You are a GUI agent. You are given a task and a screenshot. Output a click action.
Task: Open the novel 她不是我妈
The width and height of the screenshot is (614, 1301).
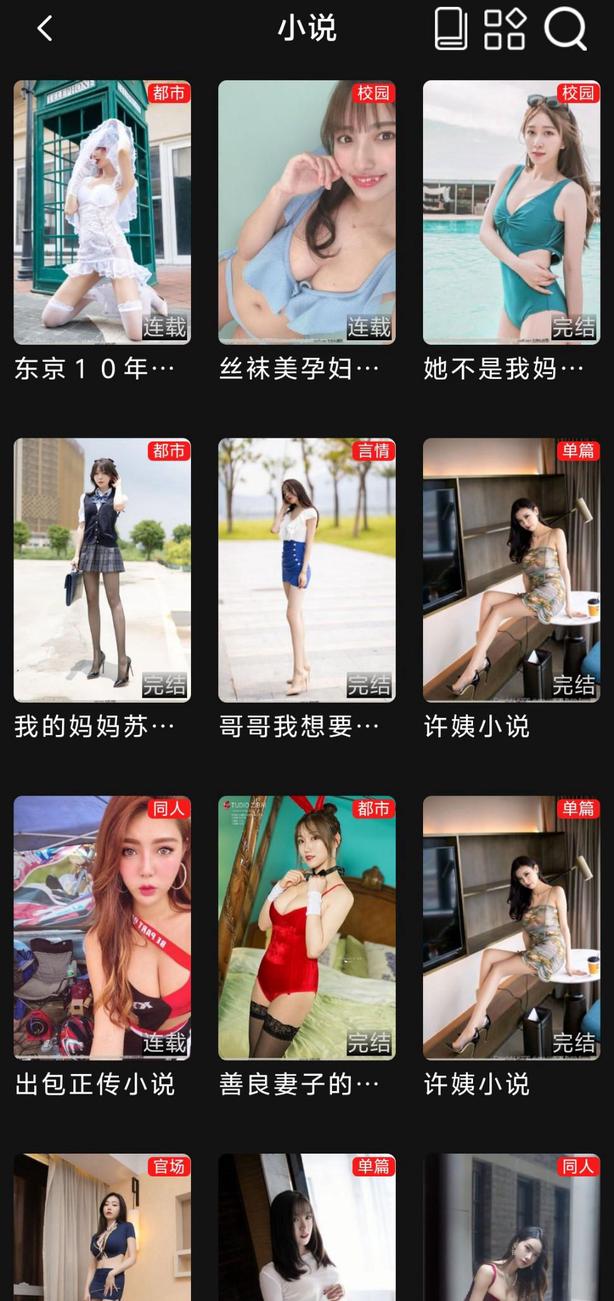[511, 213]
